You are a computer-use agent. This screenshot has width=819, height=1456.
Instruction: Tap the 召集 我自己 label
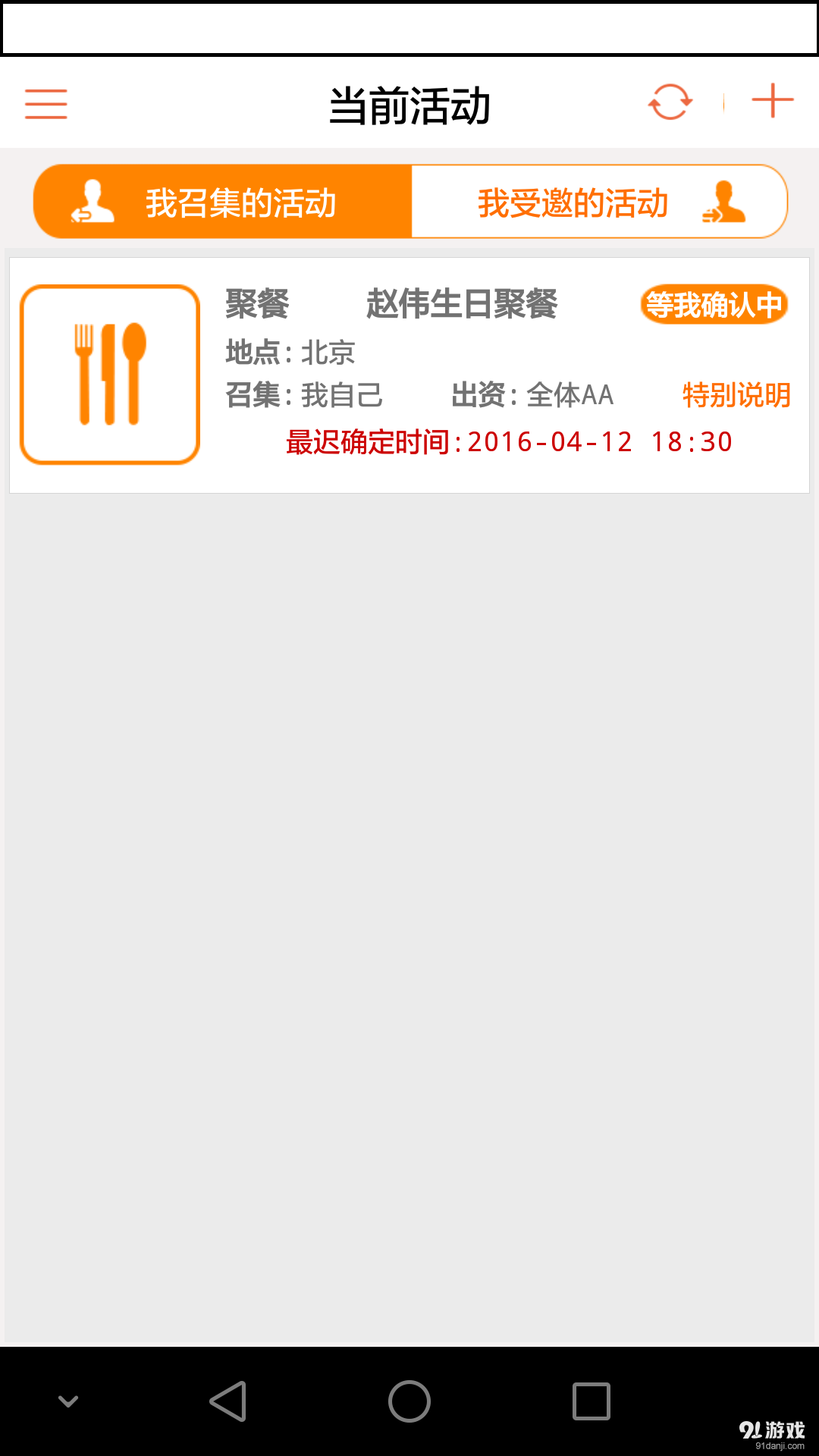(305, 394)
